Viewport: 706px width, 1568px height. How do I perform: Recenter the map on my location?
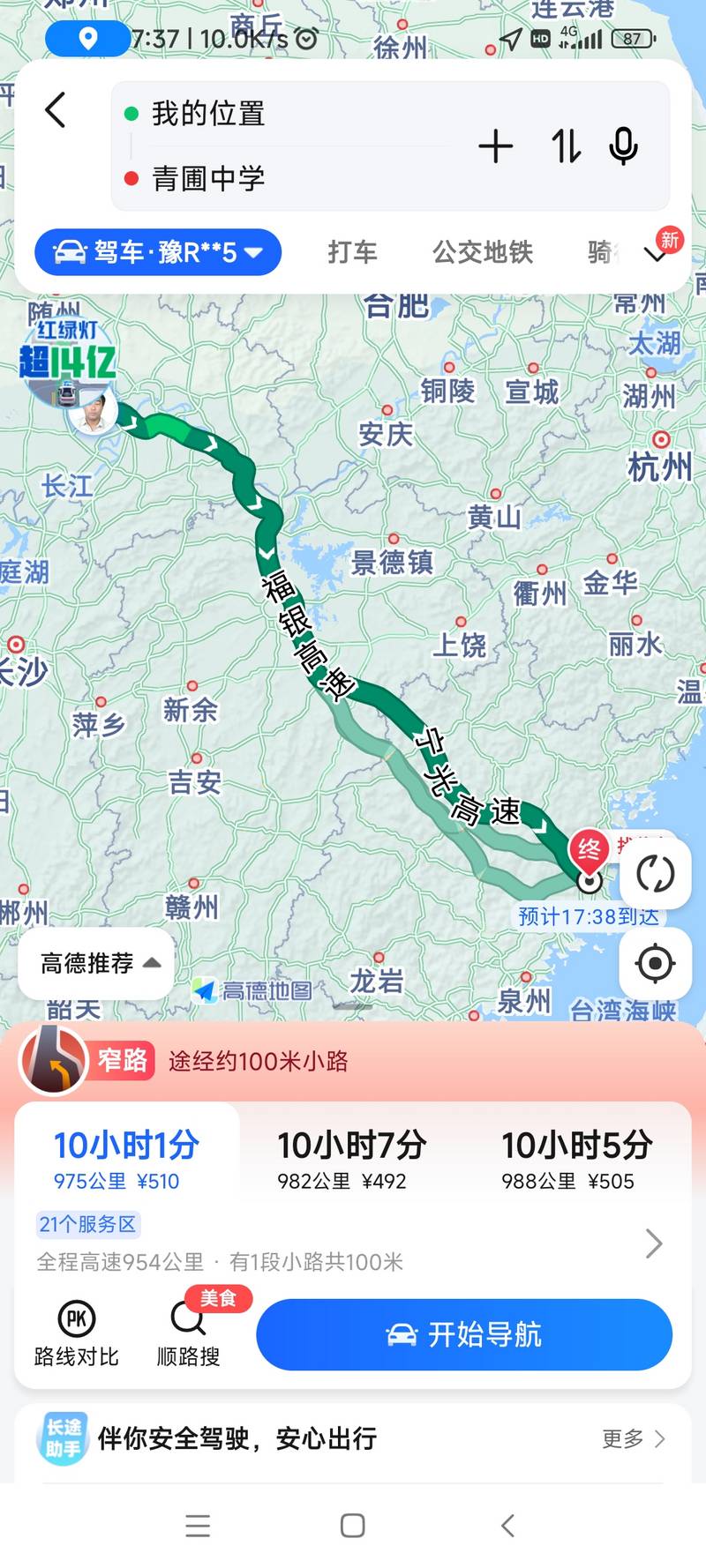tap(655, 964)
